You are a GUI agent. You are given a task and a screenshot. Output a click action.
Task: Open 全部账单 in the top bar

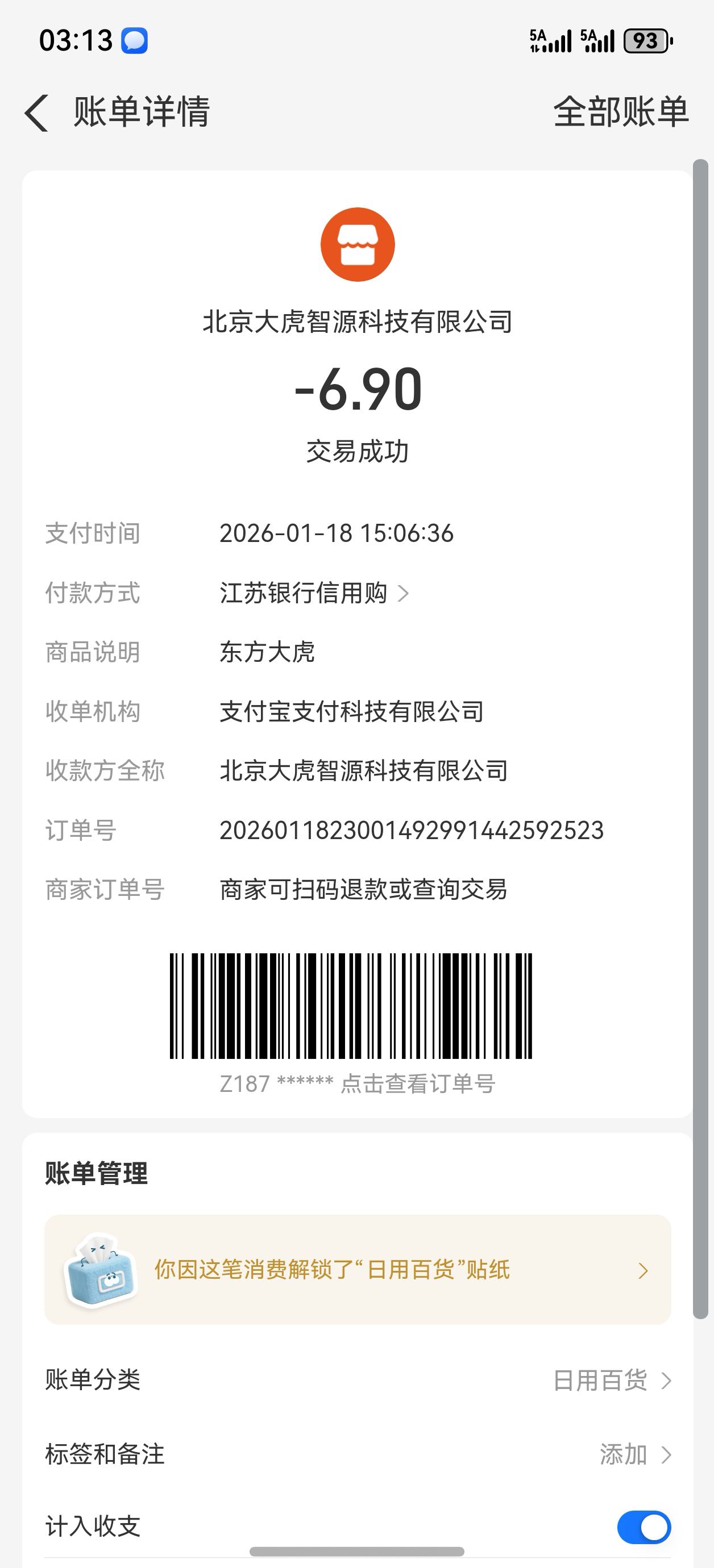click(x=620, y=112)
